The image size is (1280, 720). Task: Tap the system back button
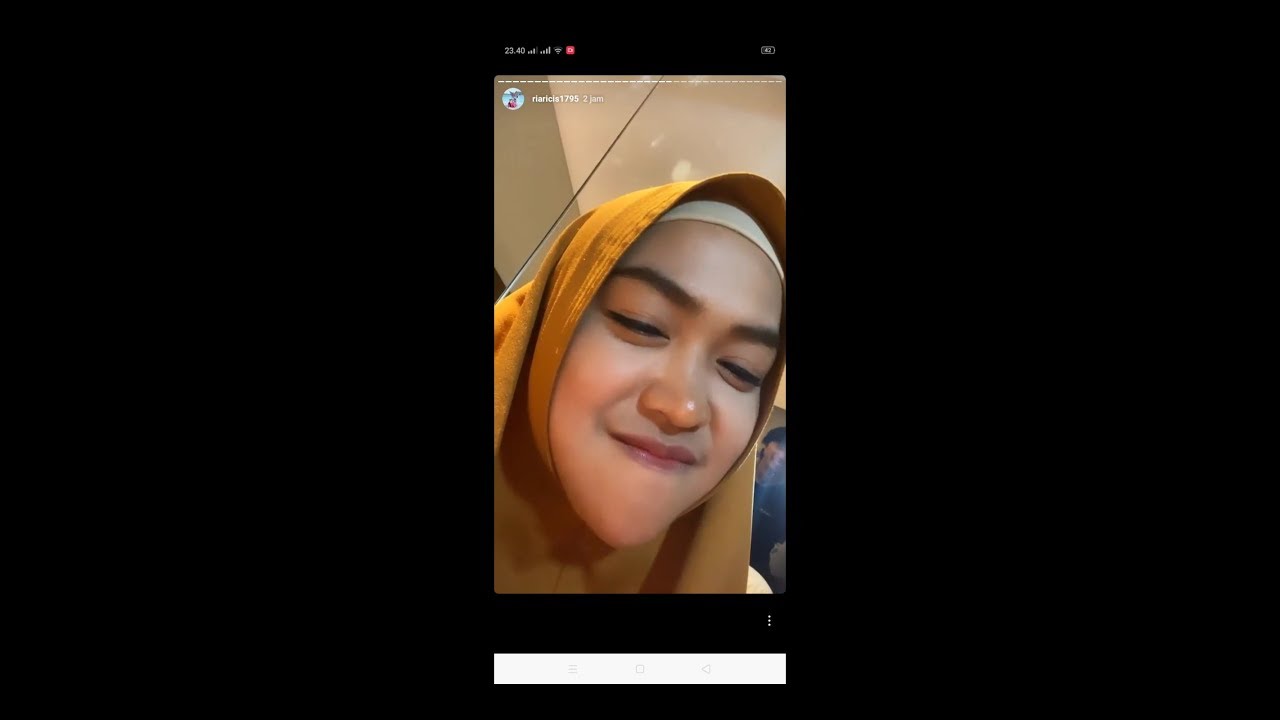tap(706, 669)
